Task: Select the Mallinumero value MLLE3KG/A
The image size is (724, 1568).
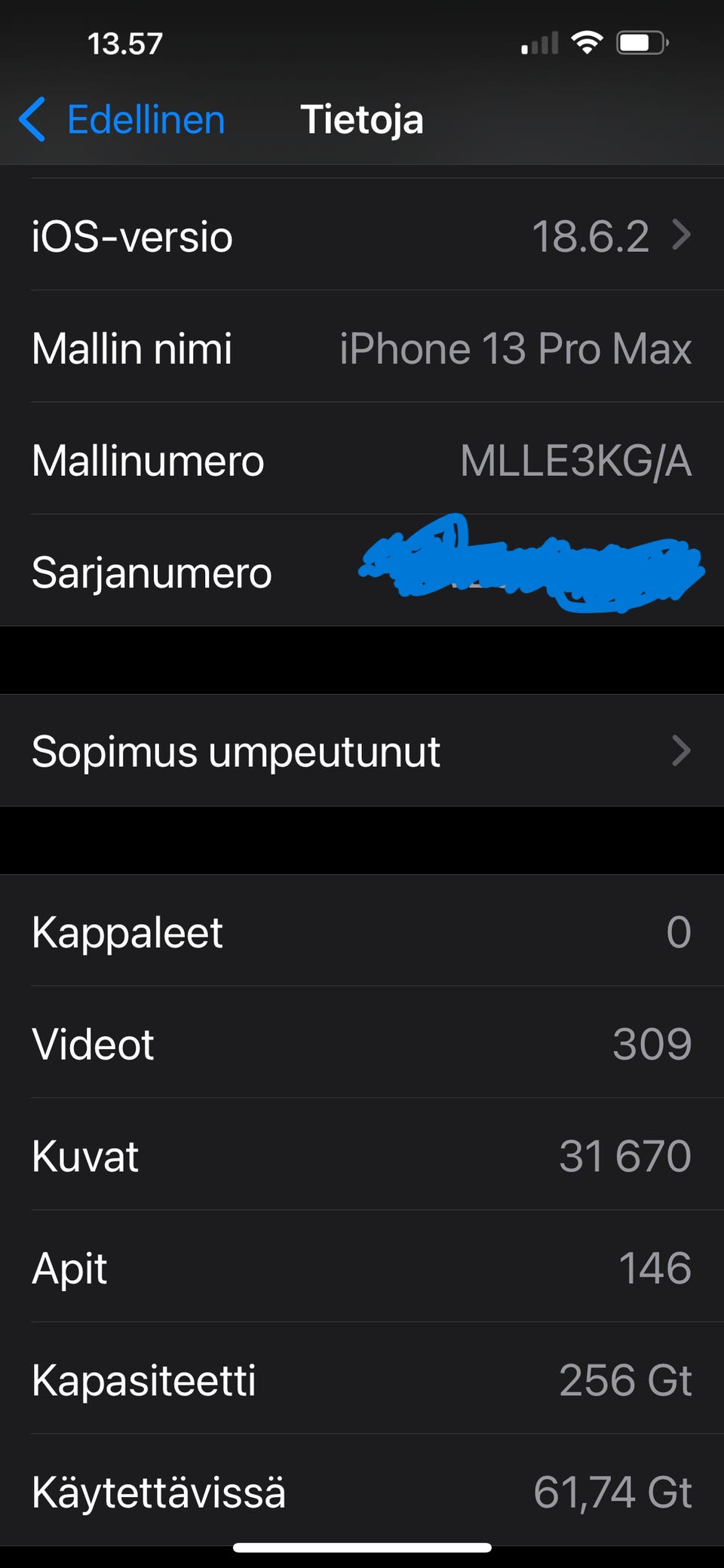Action: [x=577, y=460]
